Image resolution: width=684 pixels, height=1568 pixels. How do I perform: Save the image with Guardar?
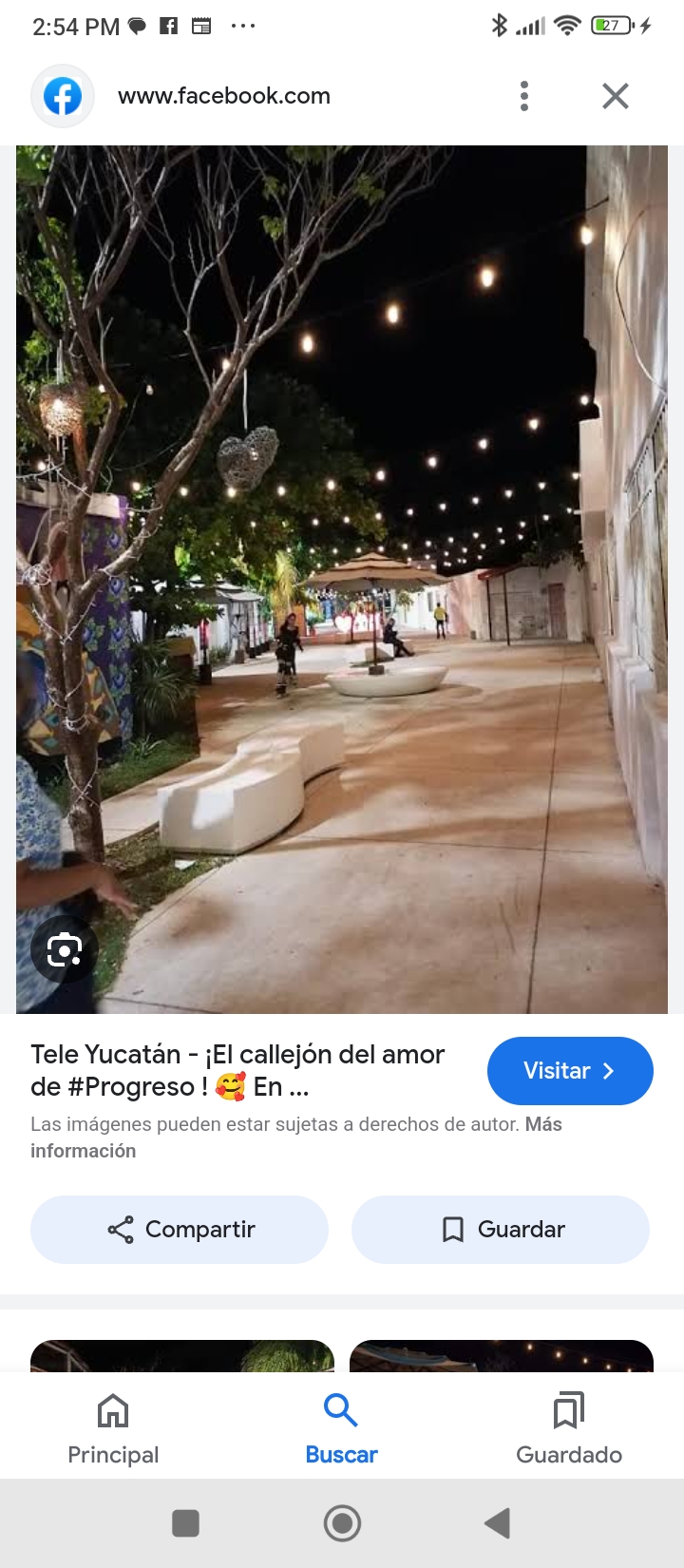click(x=501, y=1230)
